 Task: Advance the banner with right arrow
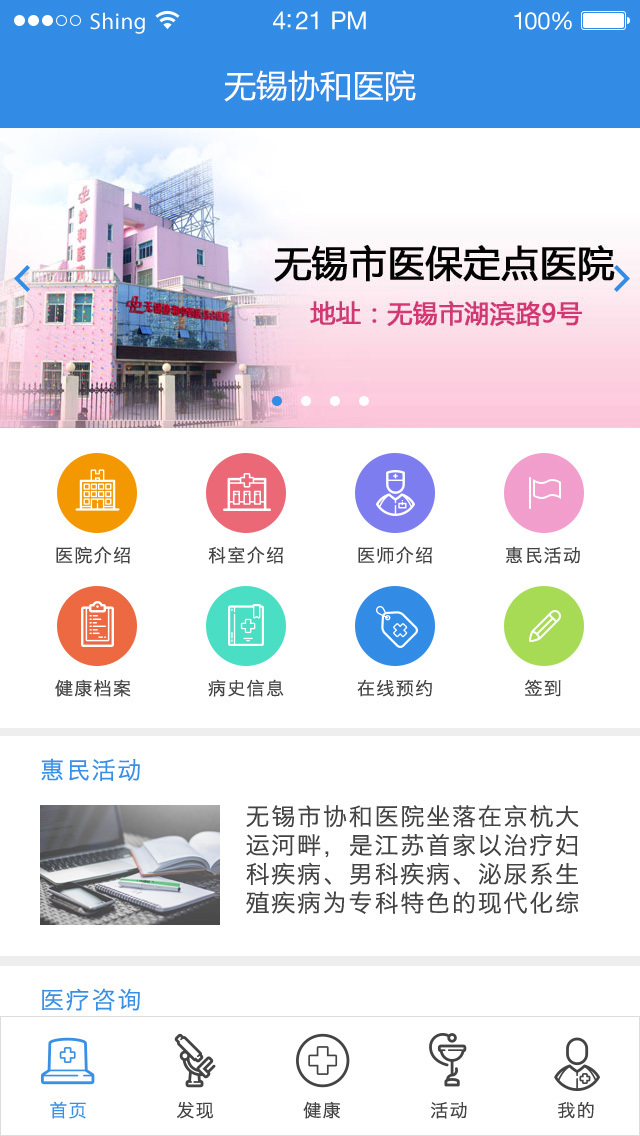[x=621, y=279]
